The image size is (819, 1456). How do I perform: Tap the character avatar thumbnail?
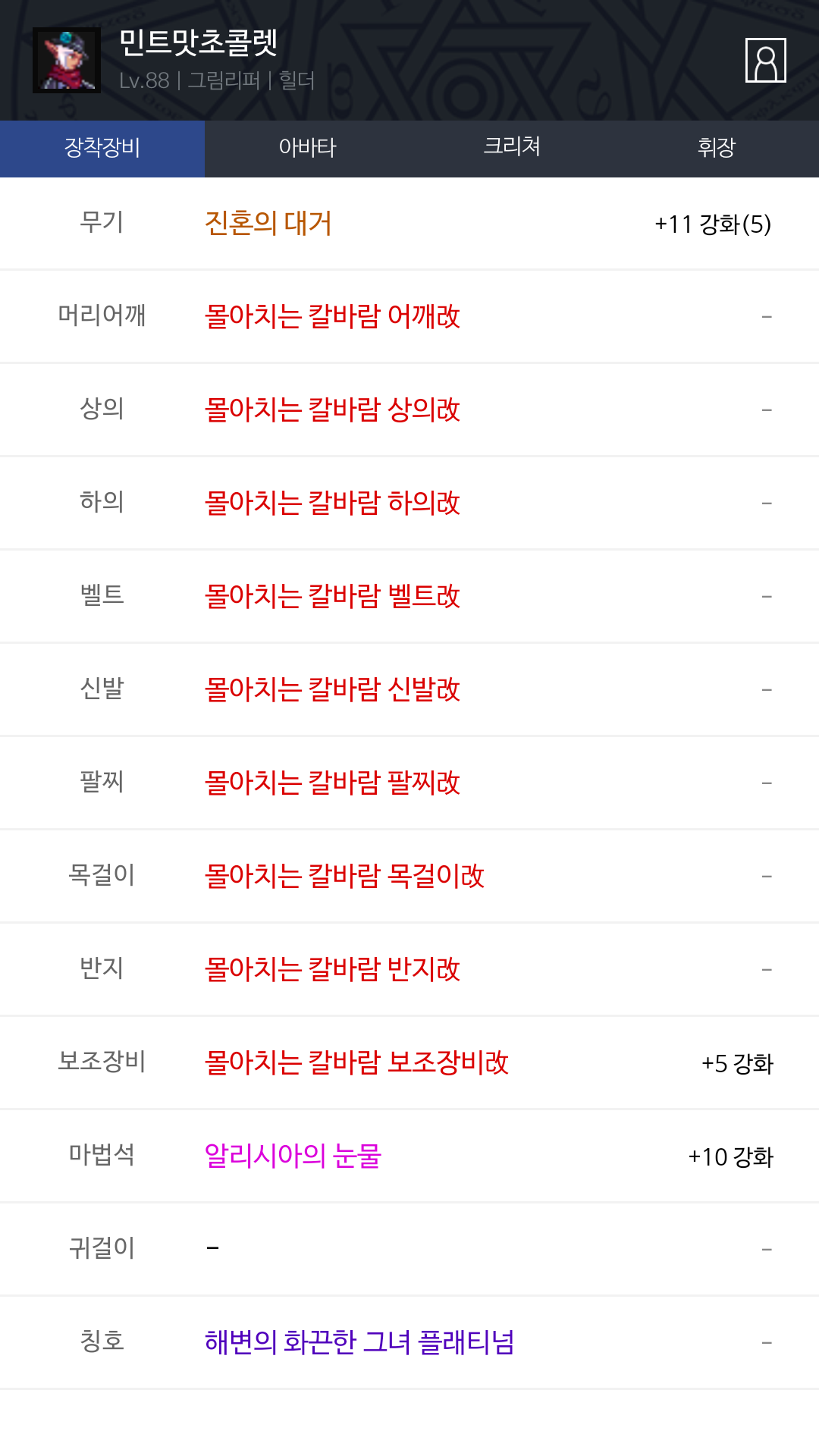67,60
